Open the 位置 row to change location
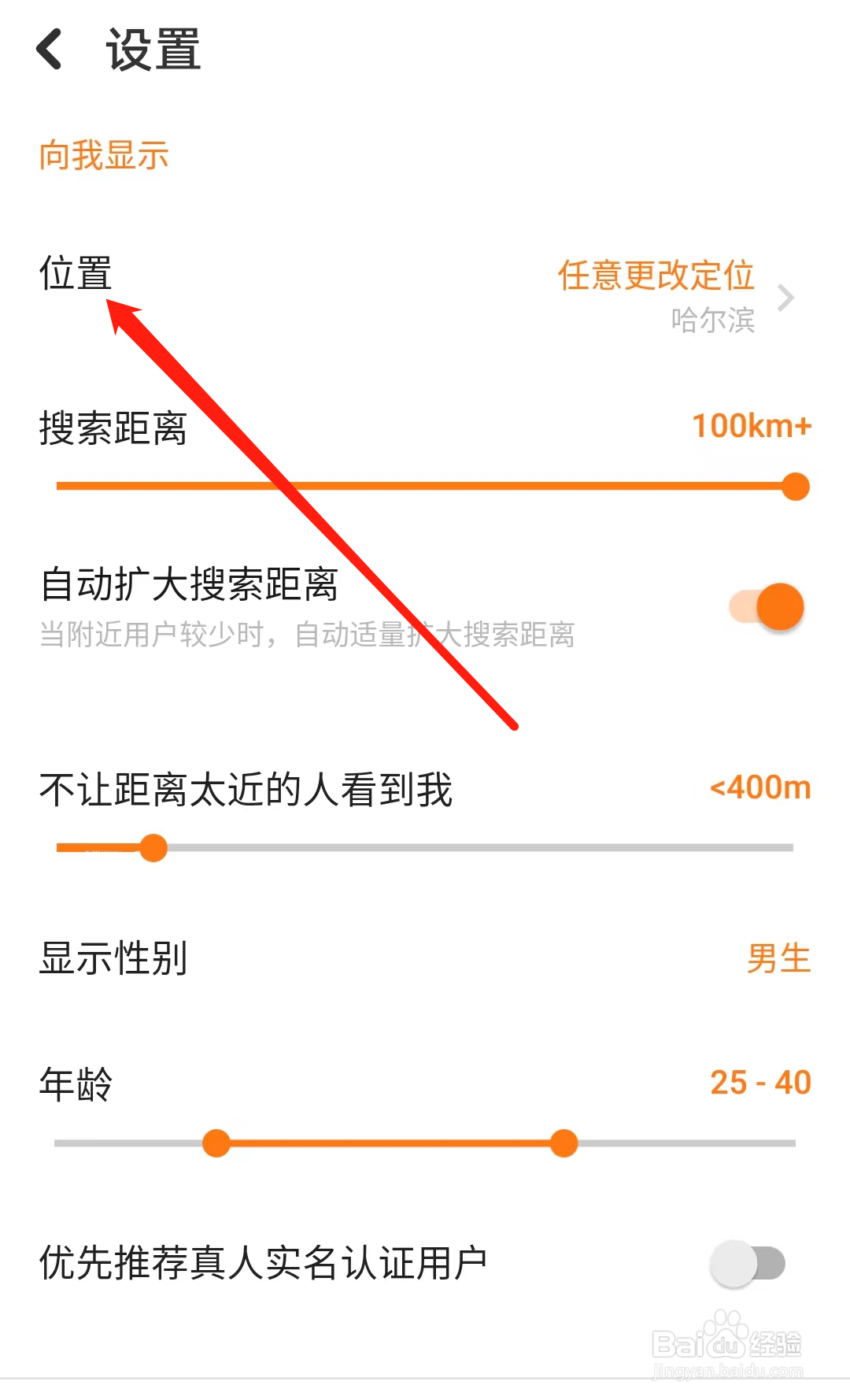 click(425, 295)
